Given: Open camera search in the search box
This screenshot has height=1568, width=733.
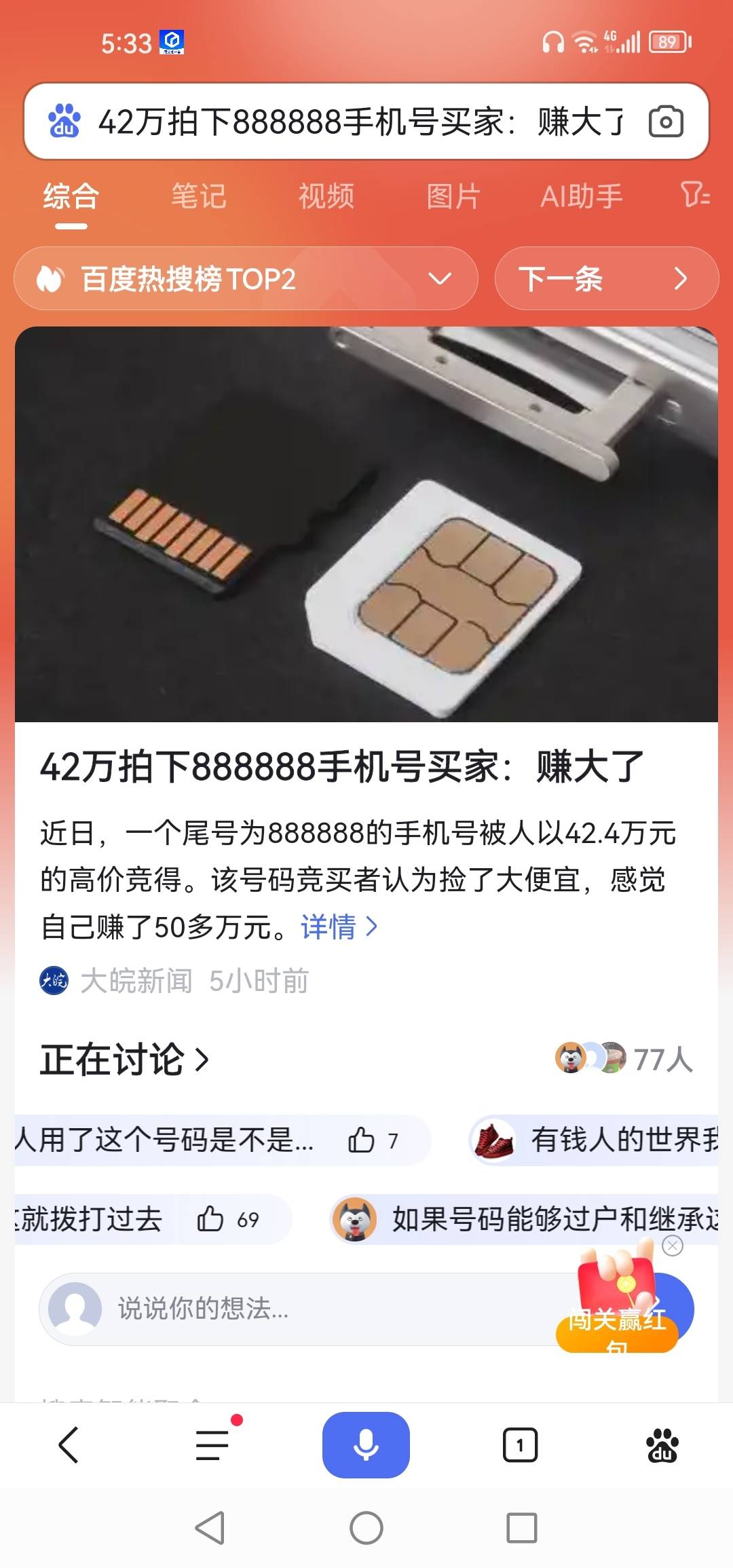Looking at the screenshot, I should [x=666, y=122].
